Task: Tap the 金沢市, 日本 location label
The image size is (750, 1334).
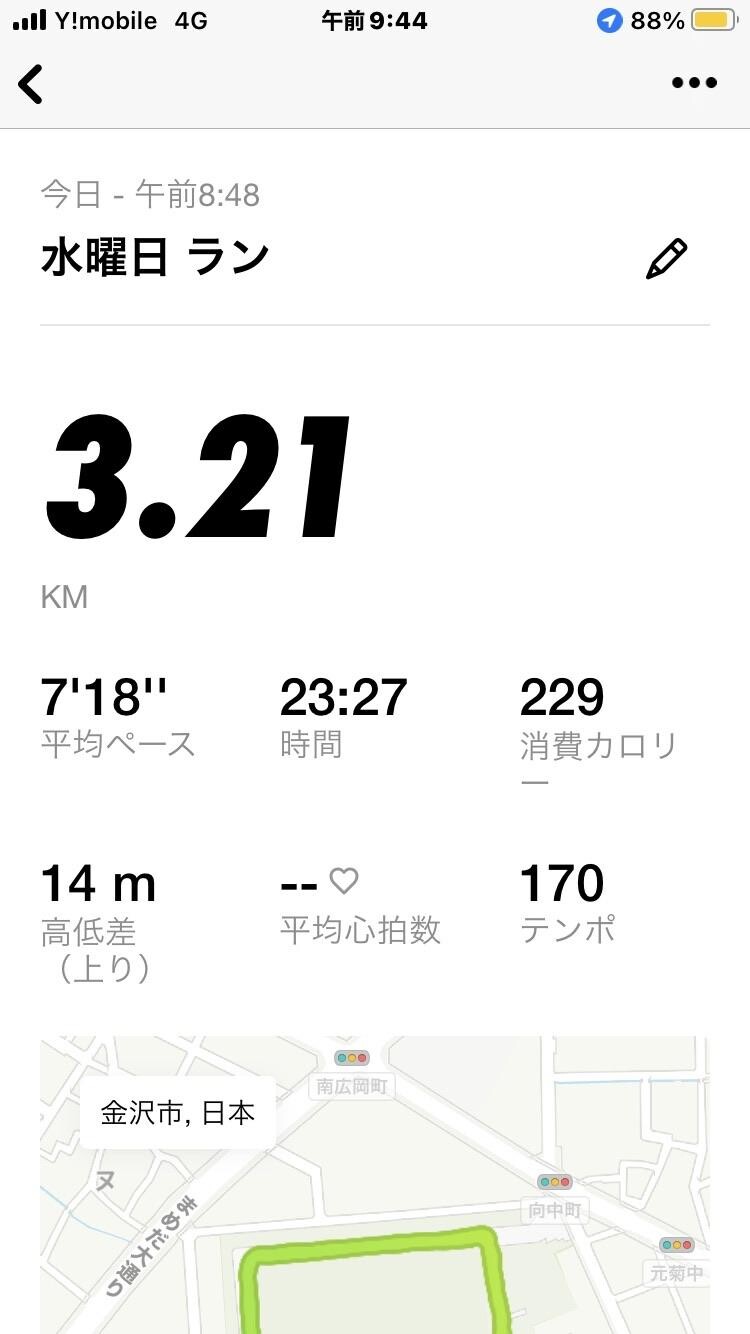Action: point(176,1110)
